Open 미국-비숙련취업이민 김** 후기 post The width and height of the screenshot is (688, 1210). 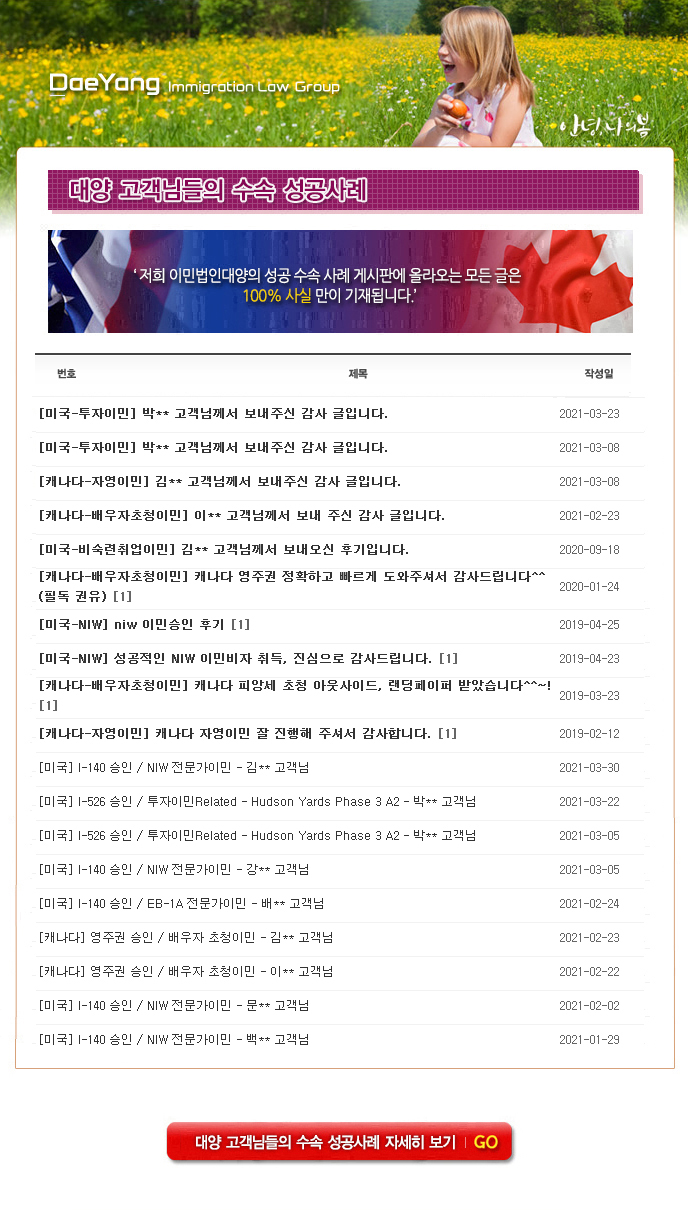[223, 550]
